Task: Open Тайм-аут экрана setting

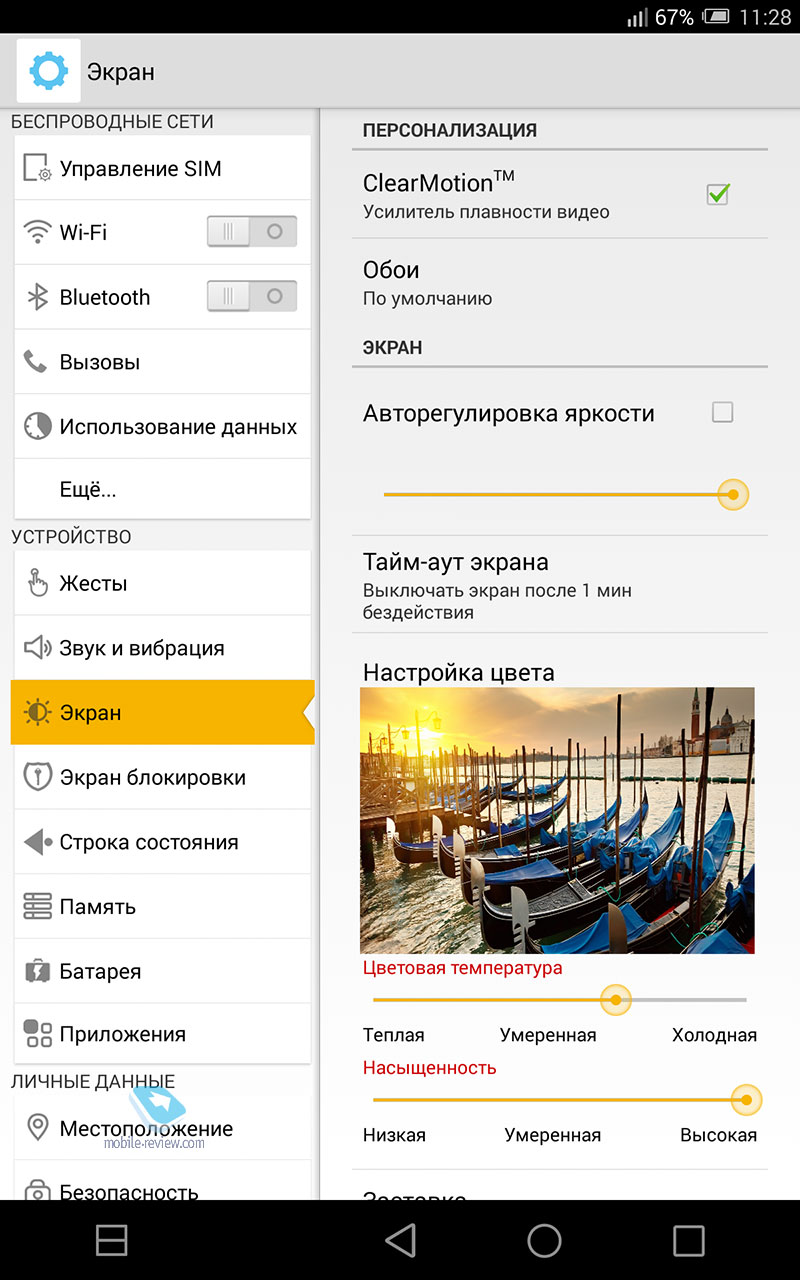Action: pyautogui.click(x=560, y=584)
